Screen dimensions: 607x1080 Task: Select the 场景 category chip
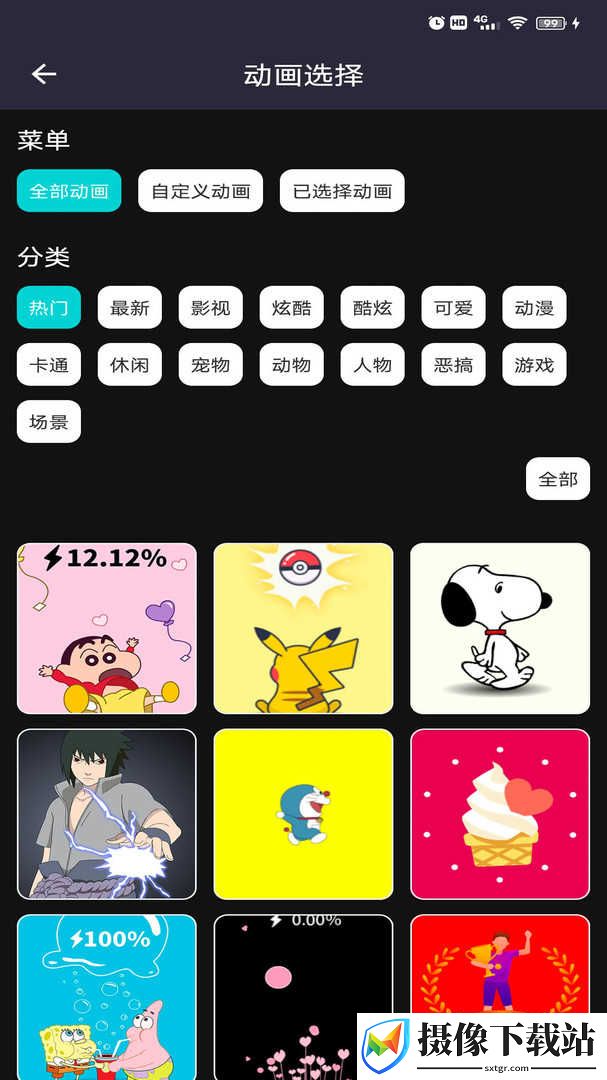(x=49, y=422)
